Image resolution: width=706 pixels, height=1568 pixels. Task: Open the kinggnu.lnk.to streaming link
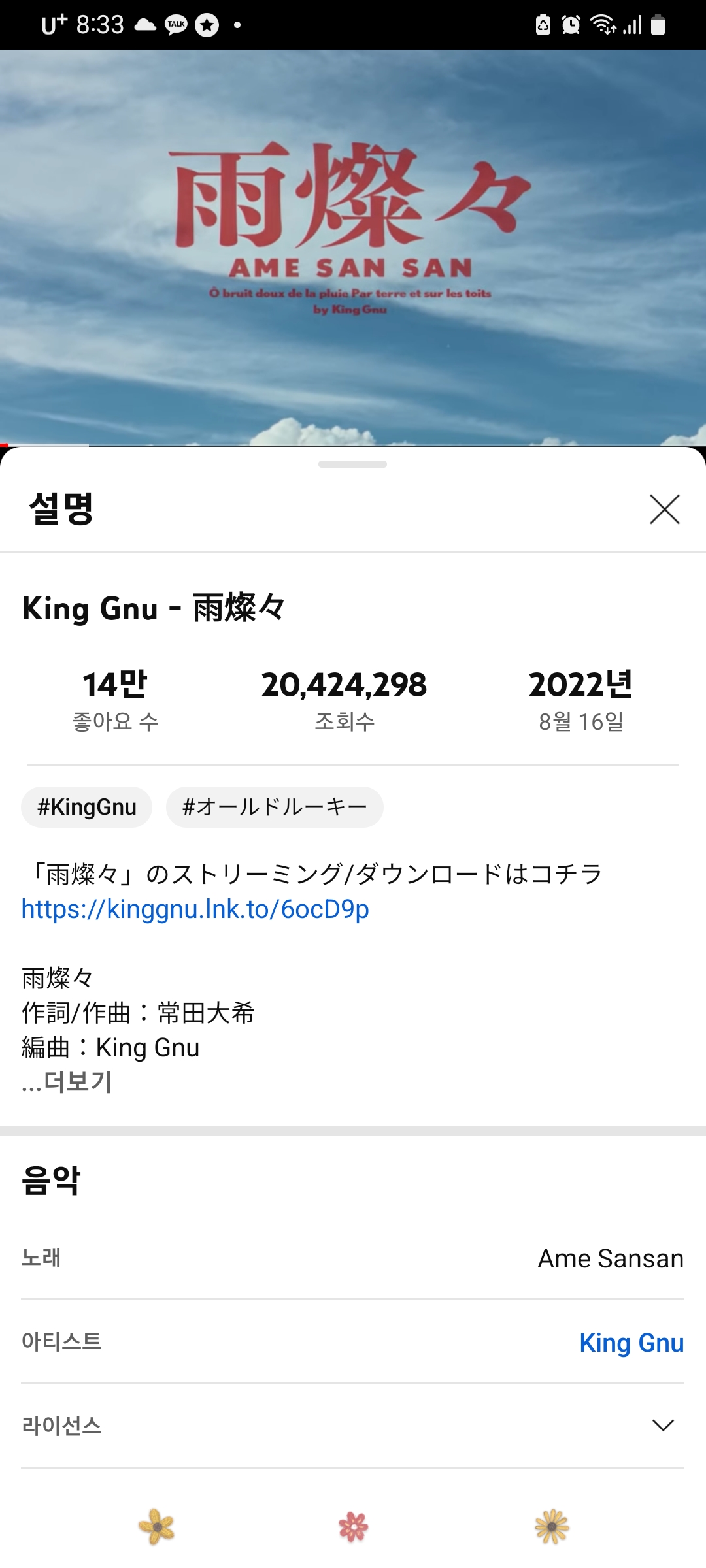click(195, 909)
